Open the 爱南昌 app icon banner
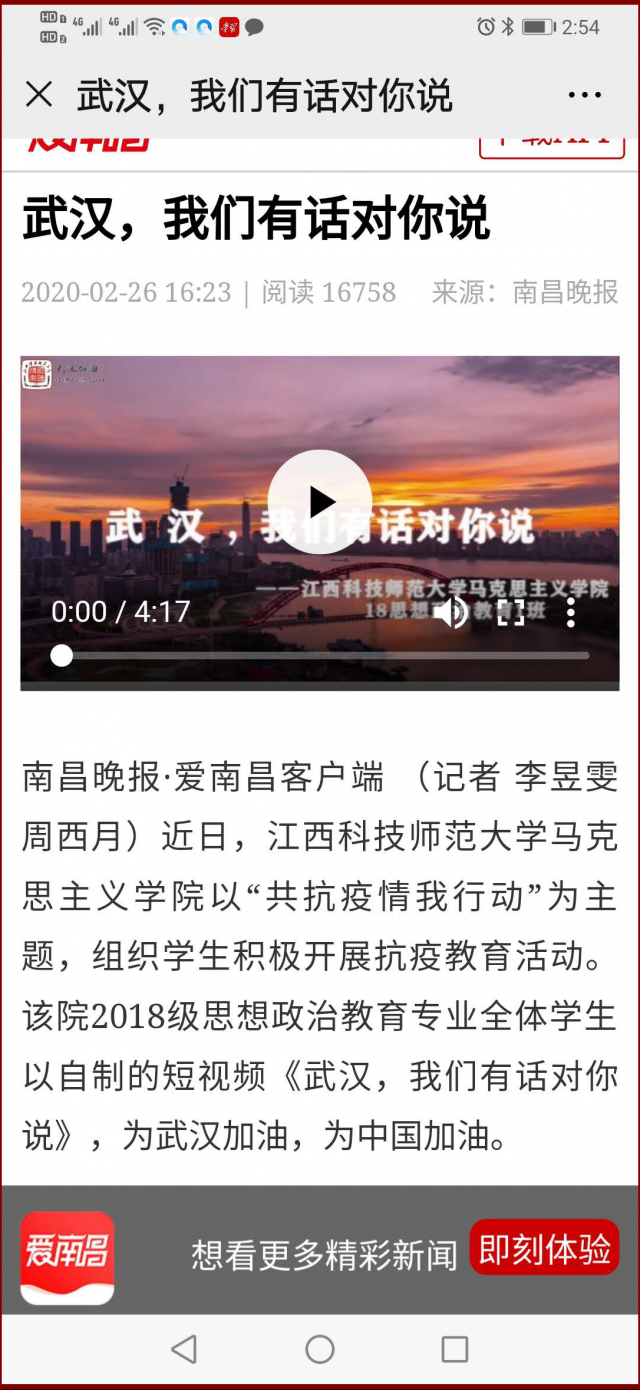The width and height of the screenshot is (640, 1390). tap(67, 1257)
